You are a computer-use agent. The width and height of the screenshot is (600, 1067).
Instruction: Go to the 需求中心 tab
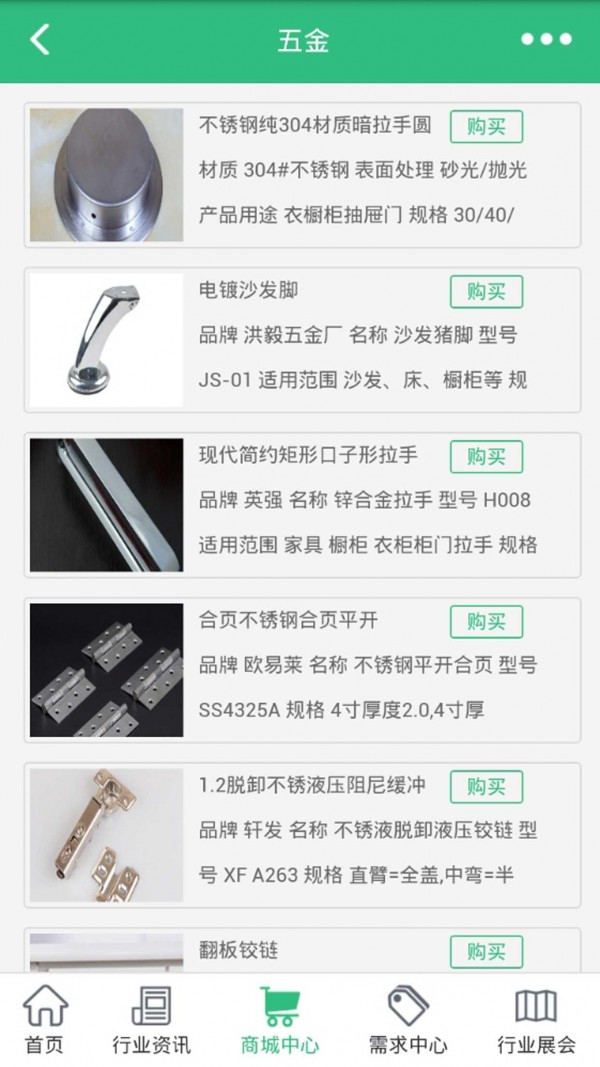(408, 1020)
